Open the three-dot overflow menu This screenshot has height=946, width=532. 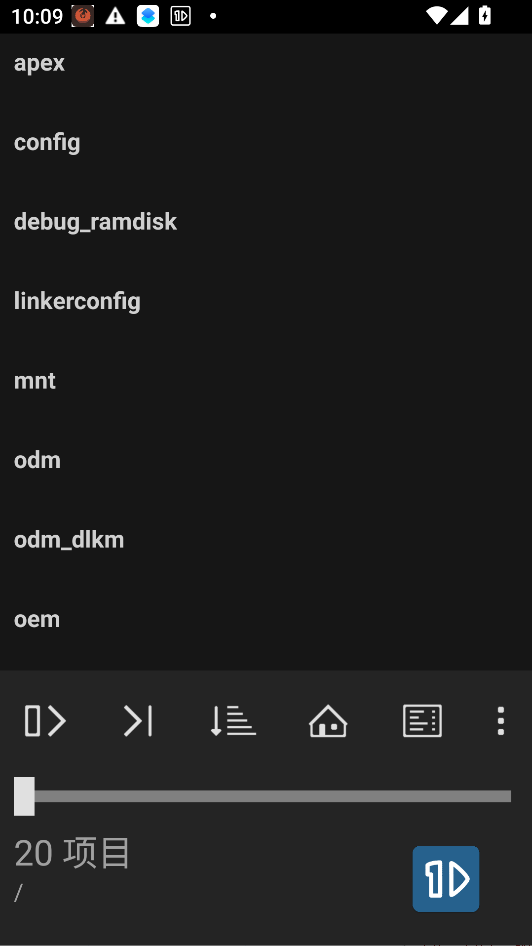pos(501,721)
